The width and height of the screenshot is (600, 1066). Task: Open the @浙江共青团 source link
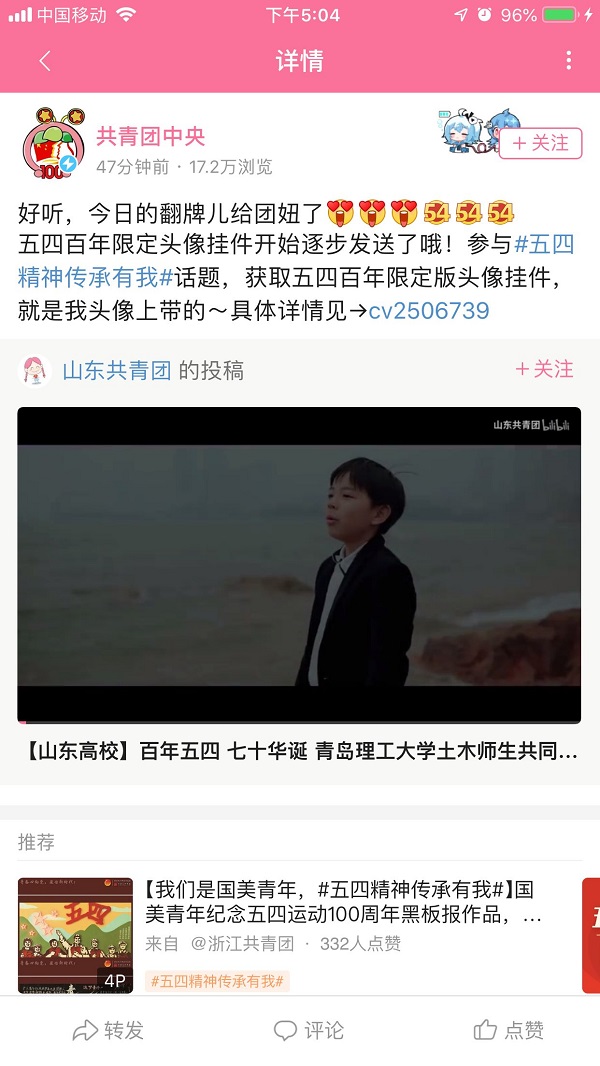[x=243, y=943]
